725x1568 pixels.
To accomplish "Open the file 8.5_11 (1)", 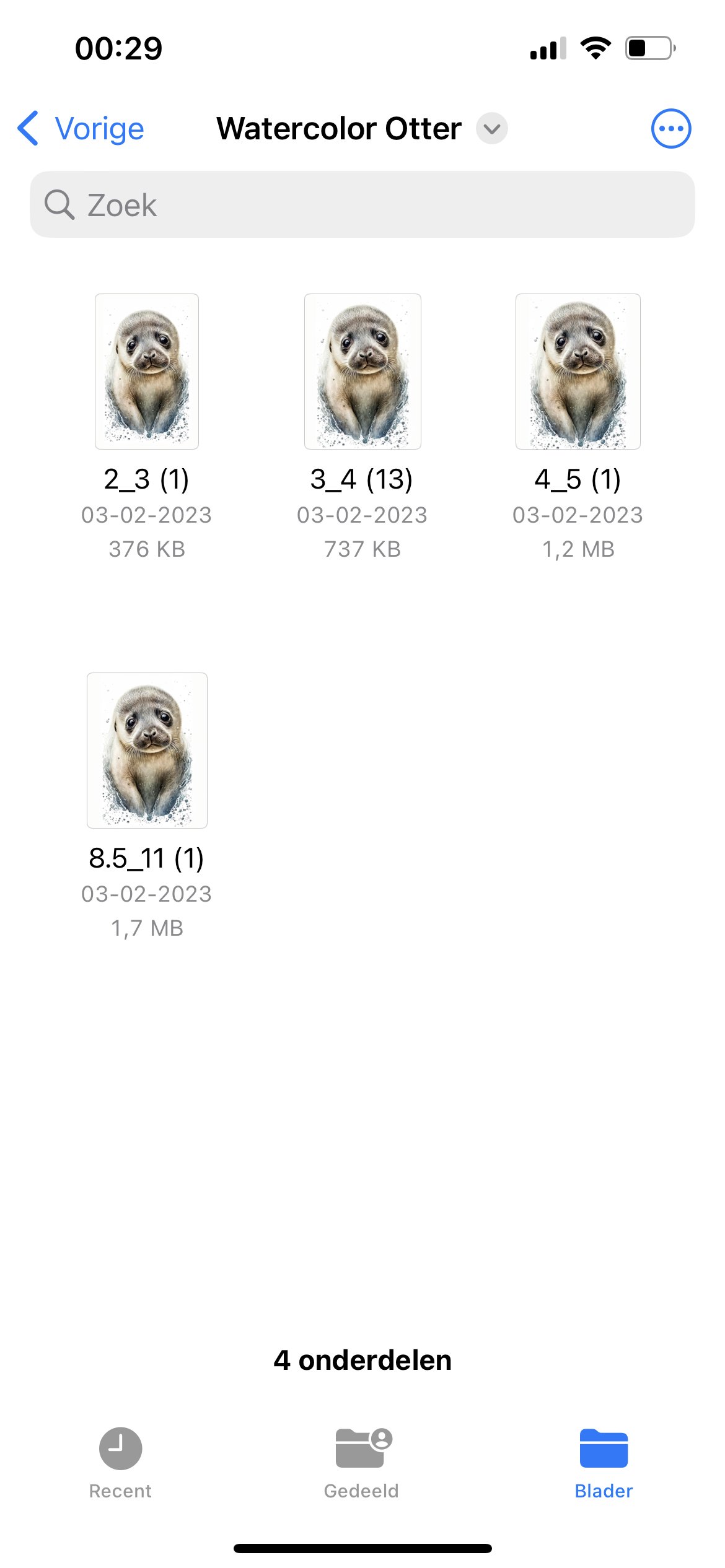I will pyautogui.click(x=147, y=751).
